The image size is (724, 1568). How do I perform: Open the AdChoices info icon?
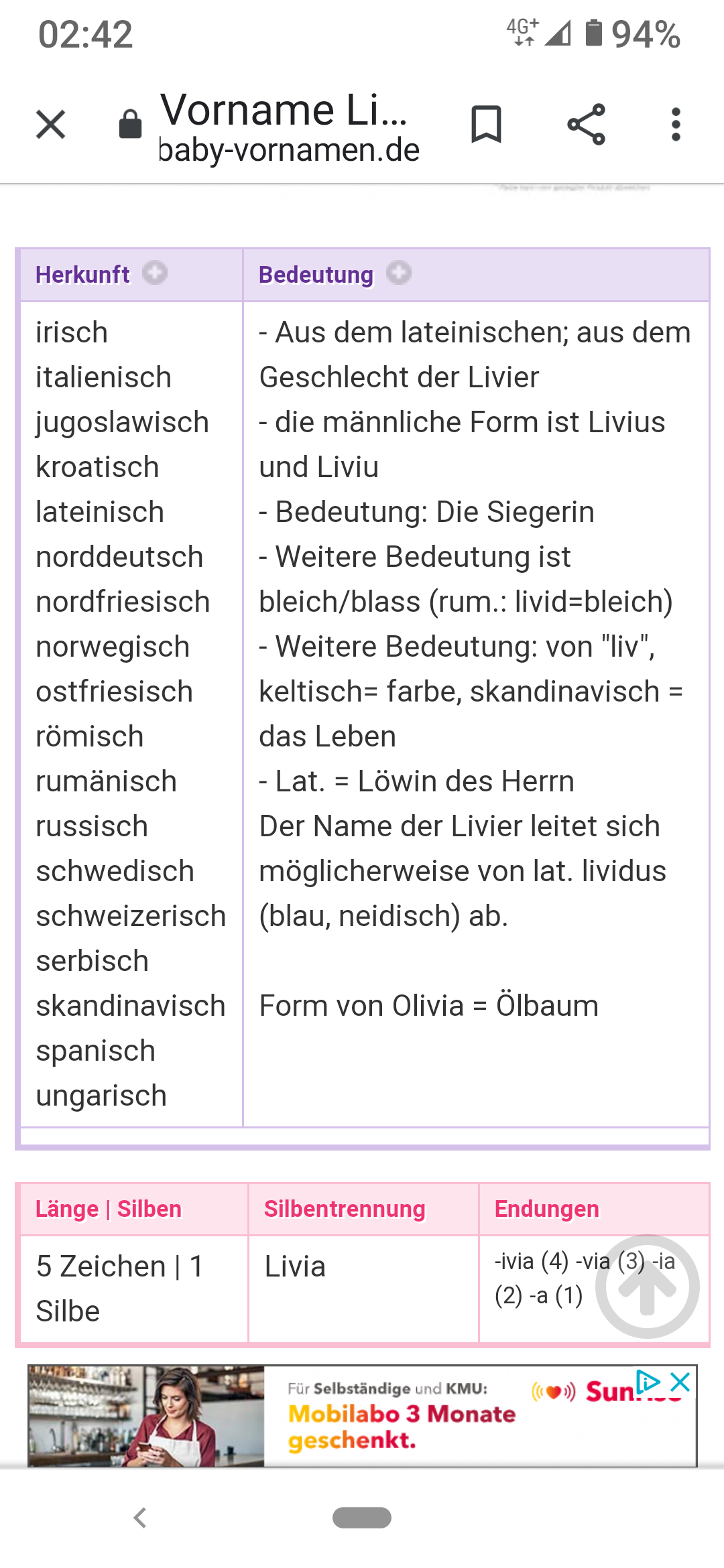tap(648, 1382)
